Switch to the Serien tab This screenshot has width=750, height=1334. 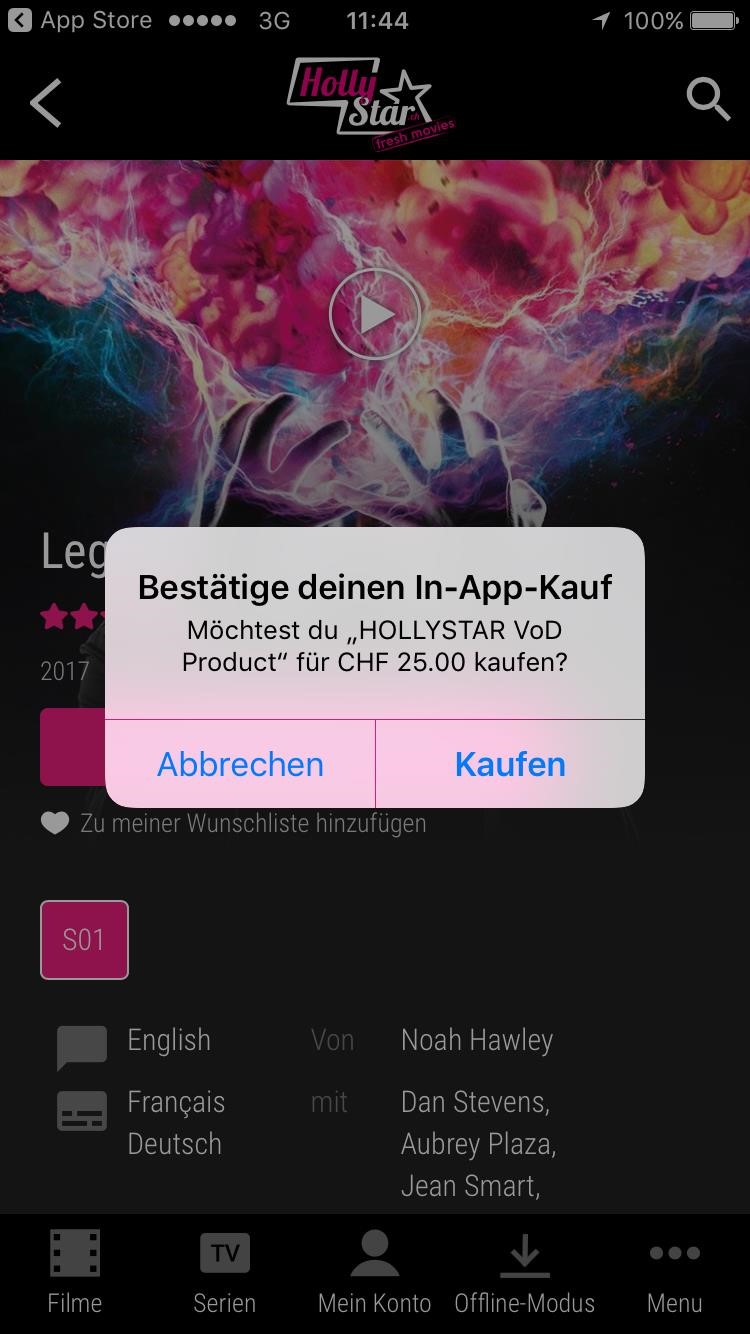click(x=225, y=1272)
